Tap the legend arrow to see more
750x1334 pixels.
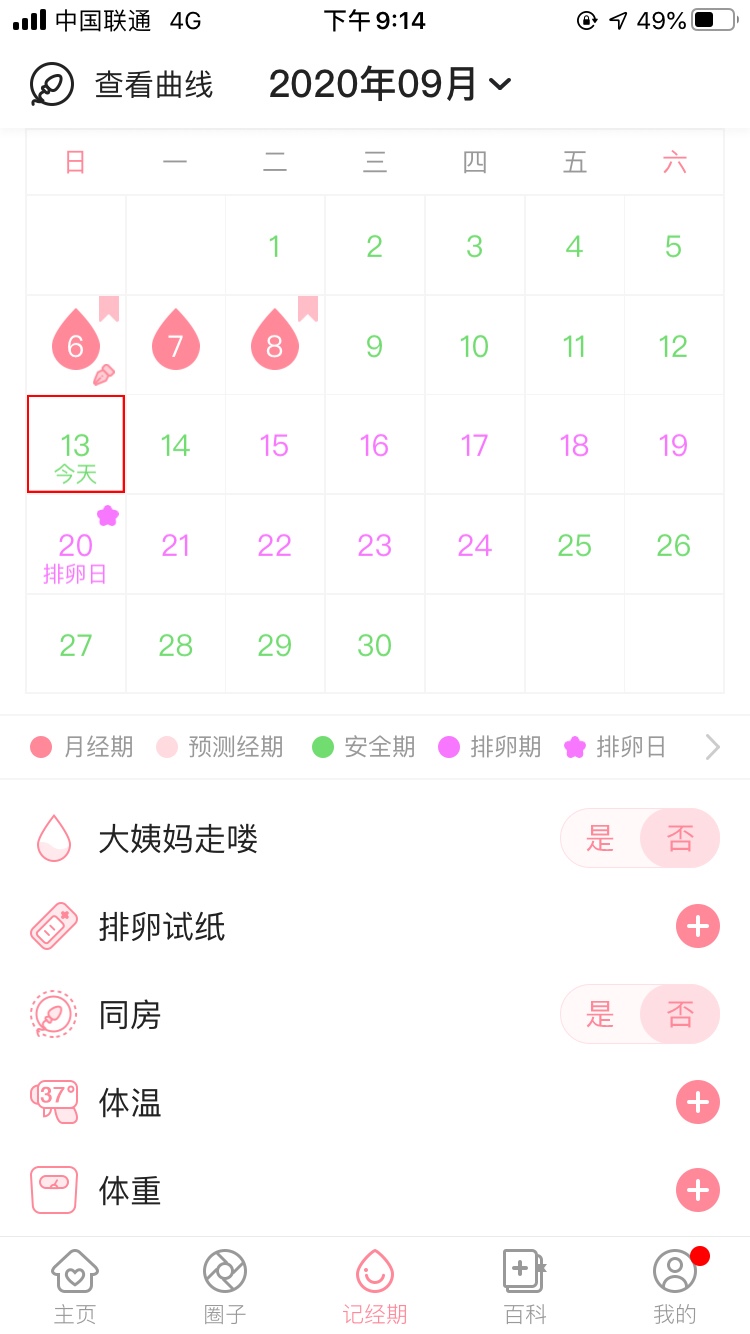coord(712,747)
